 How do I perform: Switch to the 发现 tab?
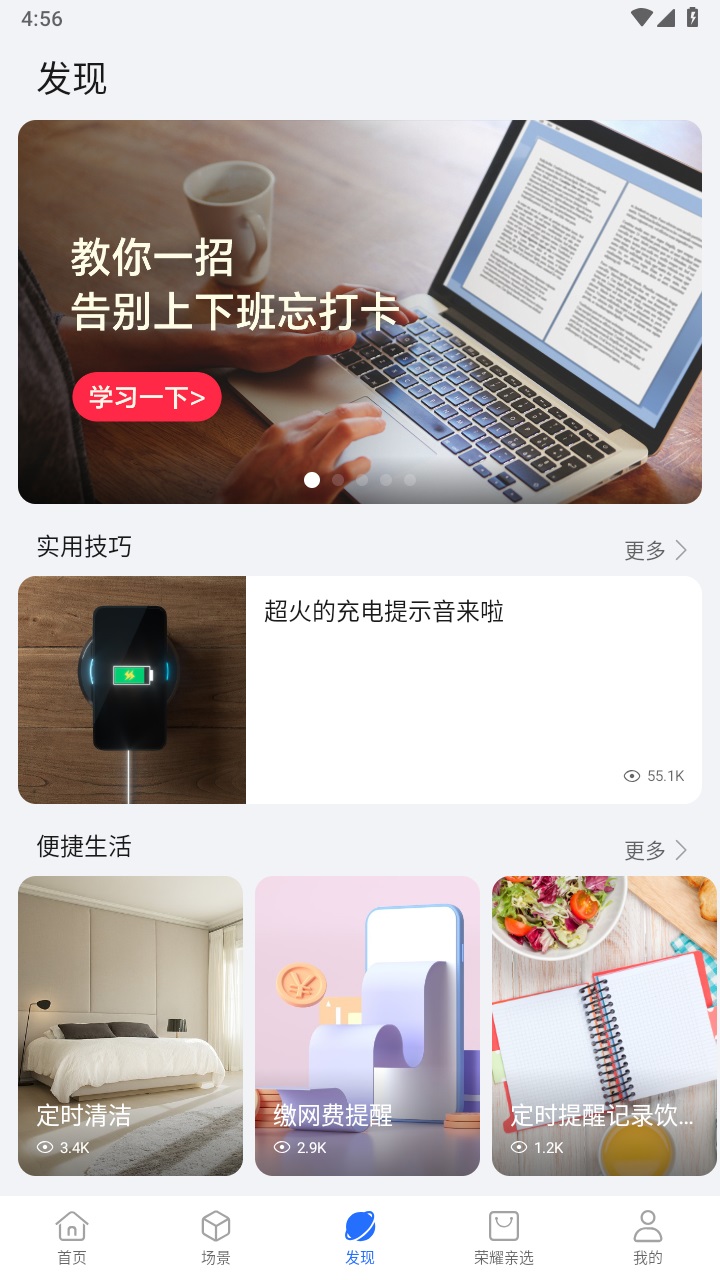(360, 1236)
